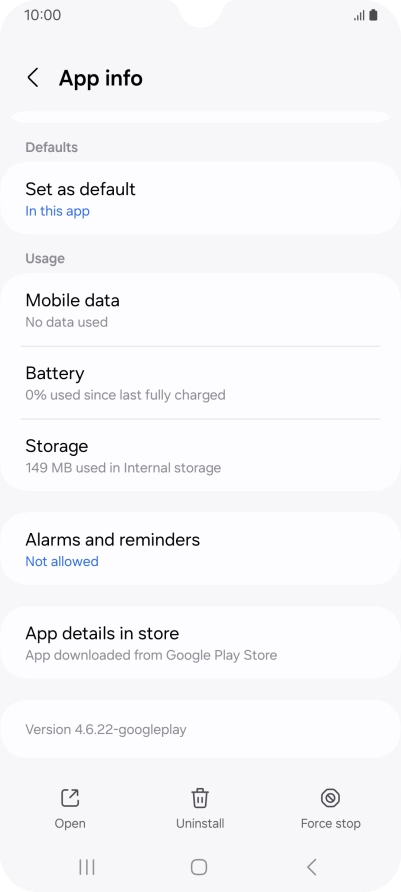Viewport: 401px width, 892px height.
Task: Open Storage details
Action: 200,456
